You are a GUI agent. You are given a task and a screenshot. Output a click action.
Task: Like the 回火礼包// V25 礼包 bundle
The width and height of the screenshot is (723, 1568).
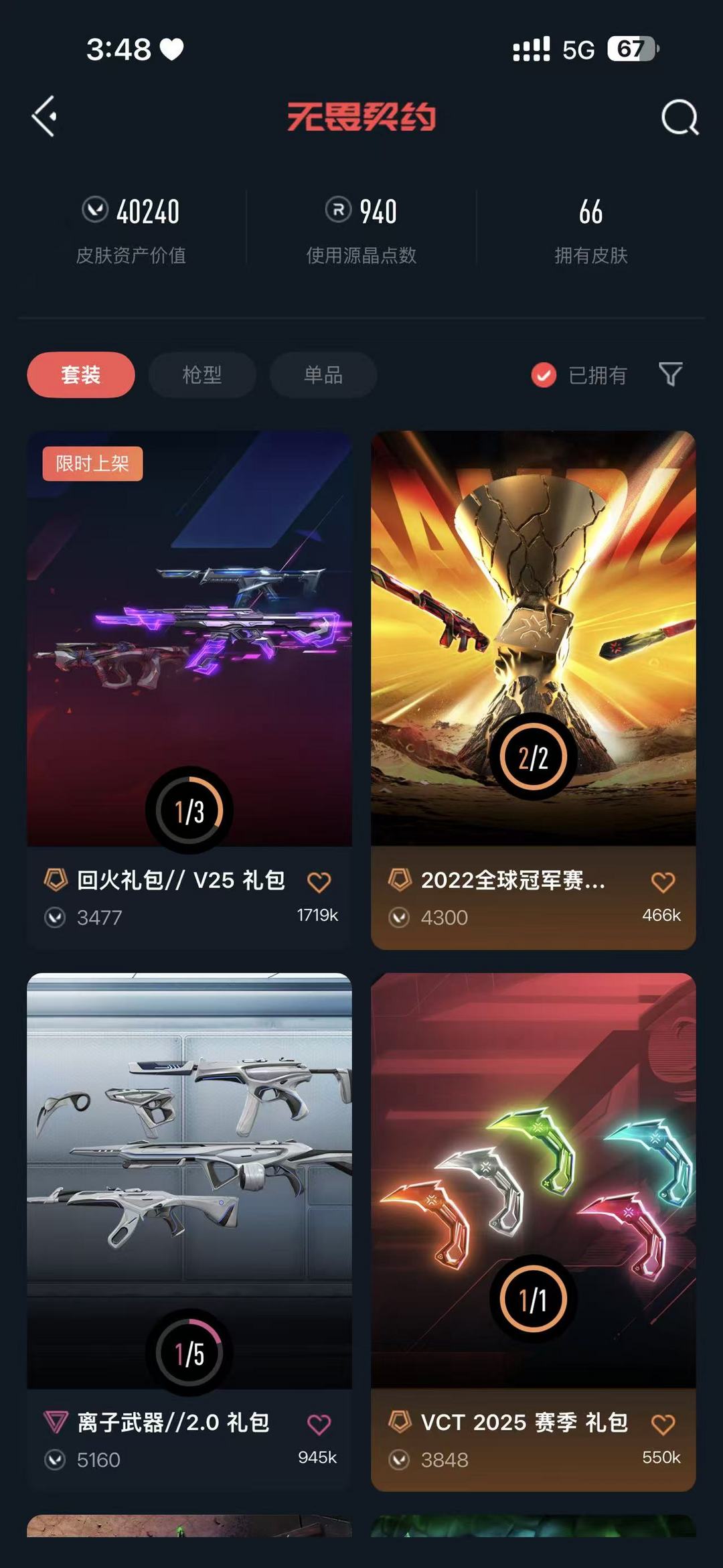(x=319, y=882)
